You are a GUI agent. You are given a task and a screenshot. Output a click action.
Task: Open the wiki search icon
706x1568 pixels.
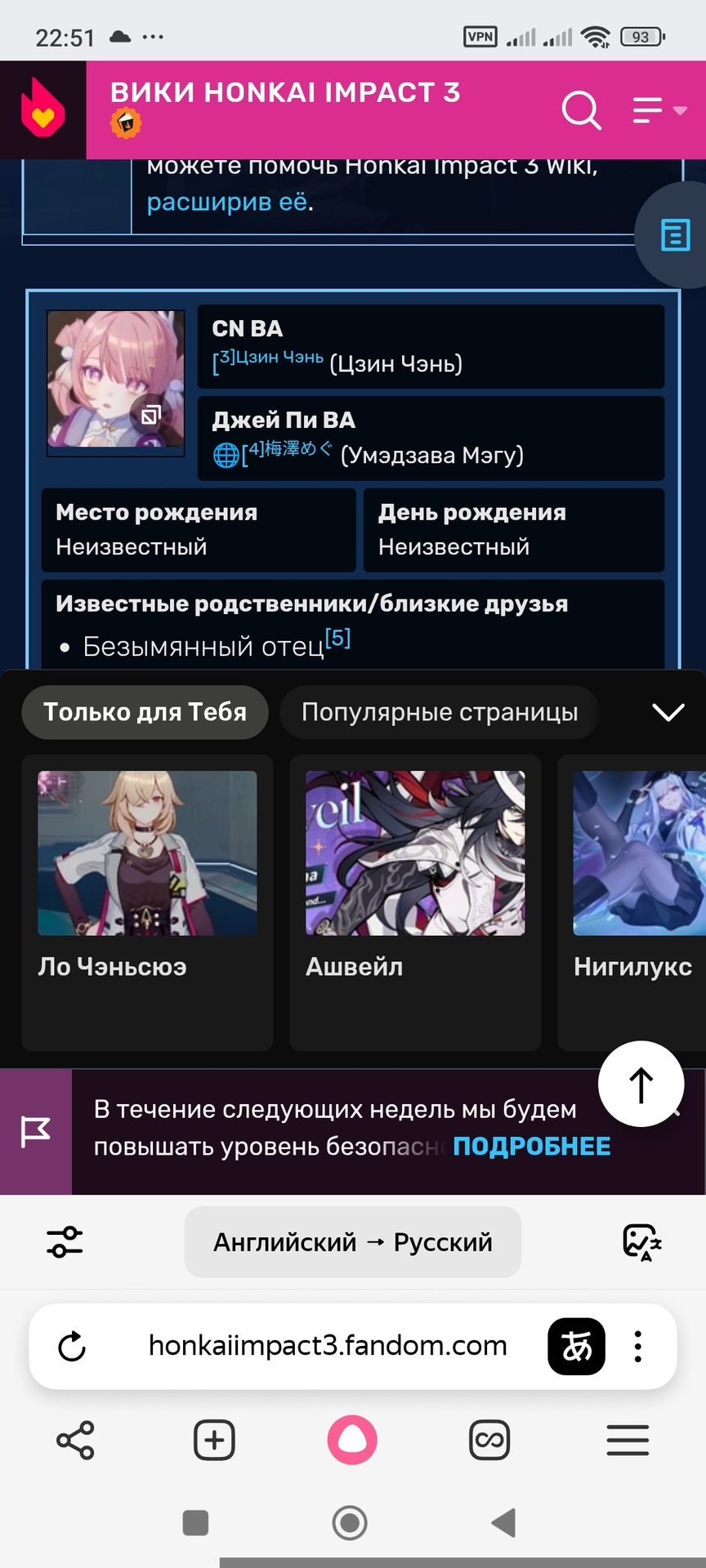[x=581, y=110]
